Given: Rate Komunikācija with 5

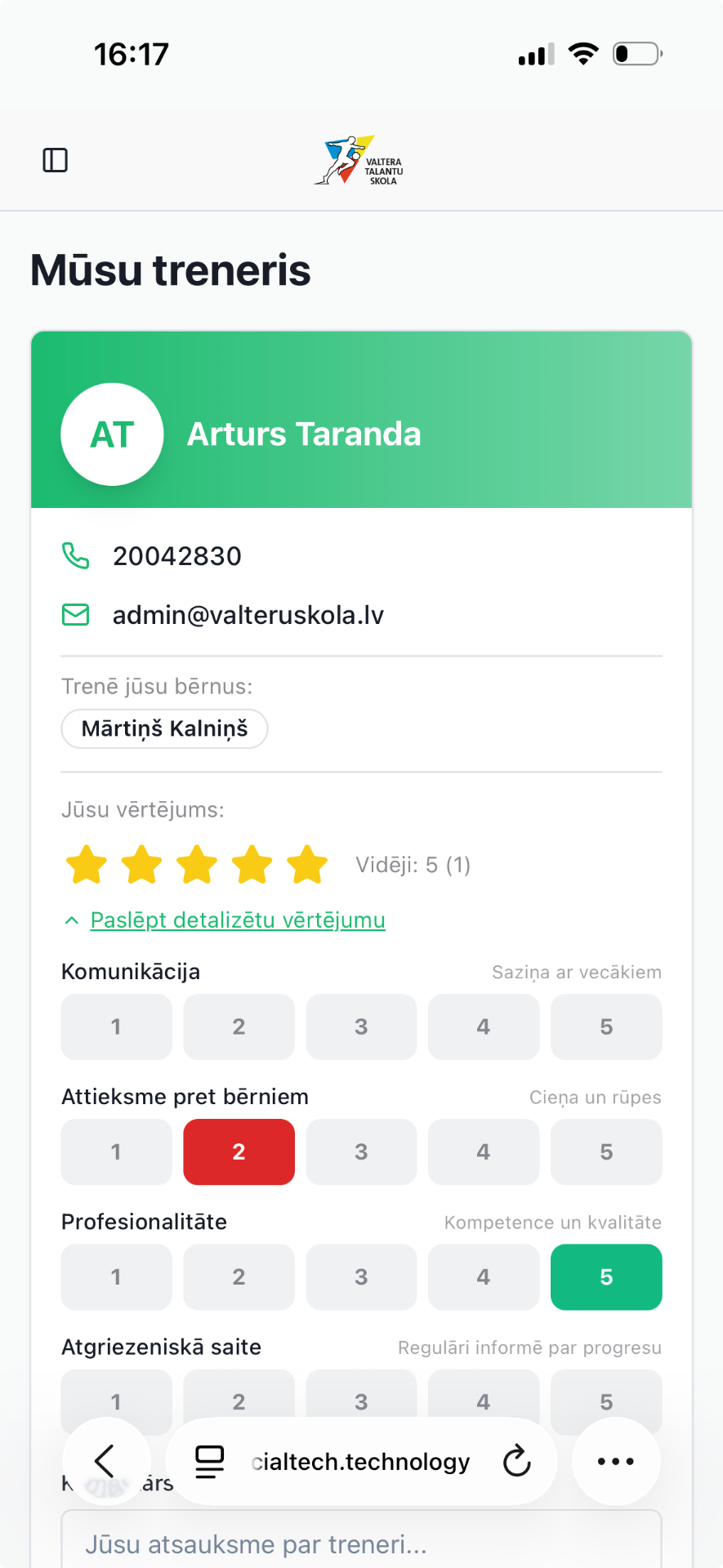Looking at the screenshot, I should [606, 1027].
